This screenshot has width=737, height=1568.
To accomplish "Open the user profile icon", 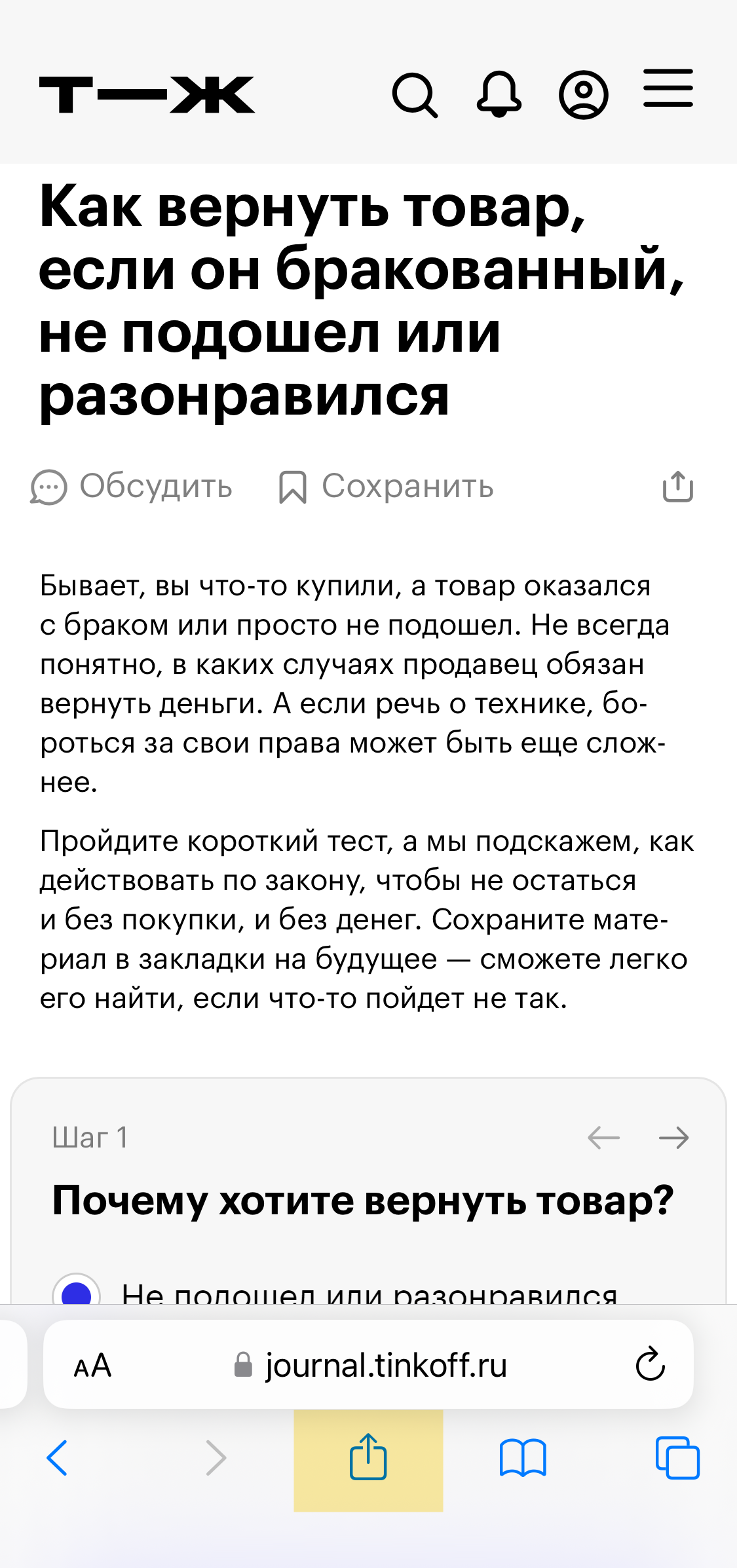I will click(583, 94).
